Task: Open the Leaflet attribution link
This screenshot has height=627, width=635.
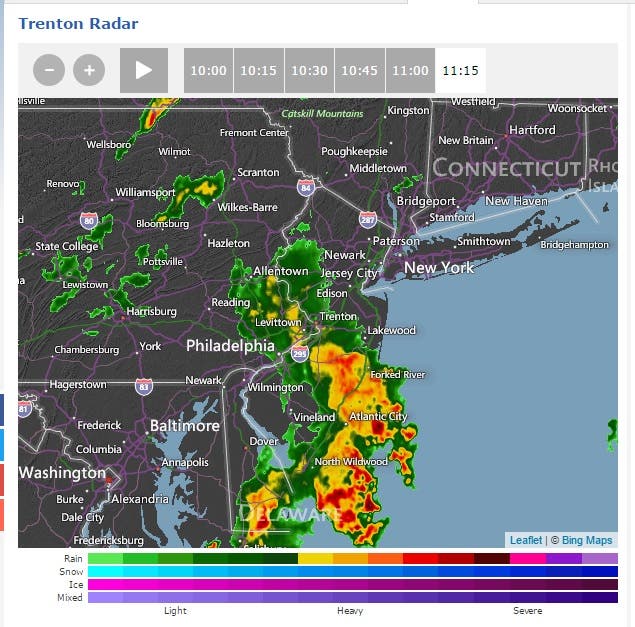Action: [525, 540]
